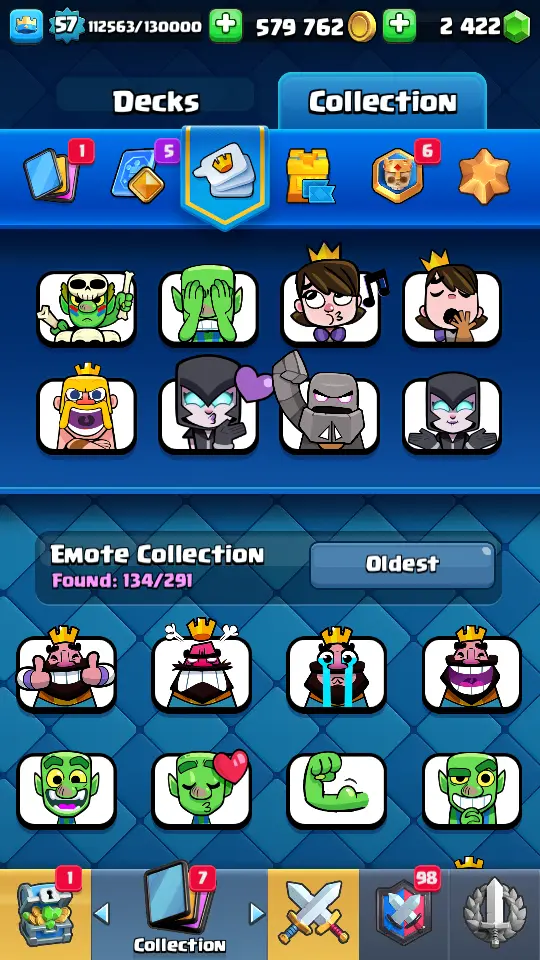
Task: Tap the green plus next to experience
Action: 225,26
